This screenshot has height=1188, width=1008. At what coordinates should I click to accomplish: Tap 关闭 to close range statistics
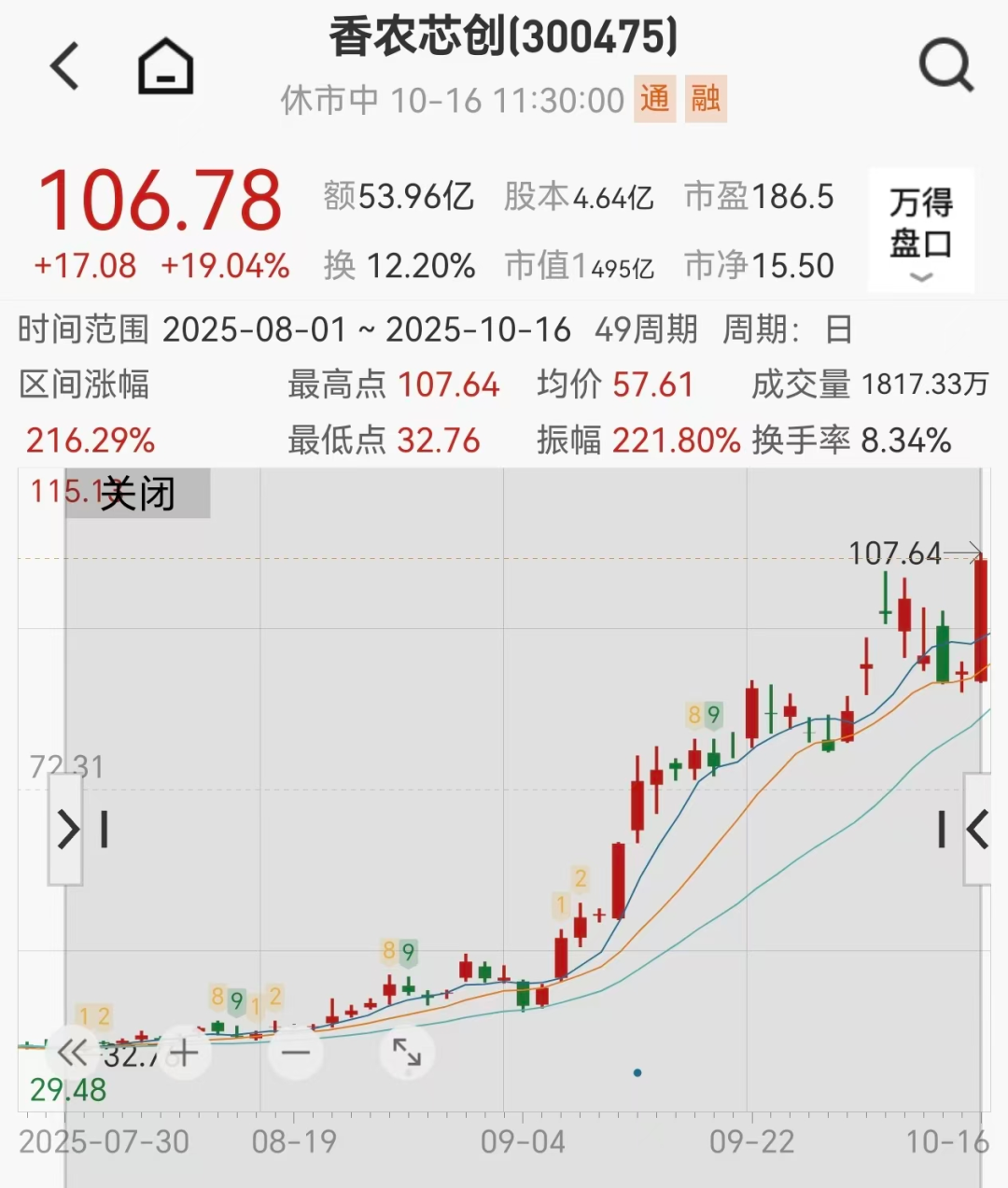click(x=138, y=493)
